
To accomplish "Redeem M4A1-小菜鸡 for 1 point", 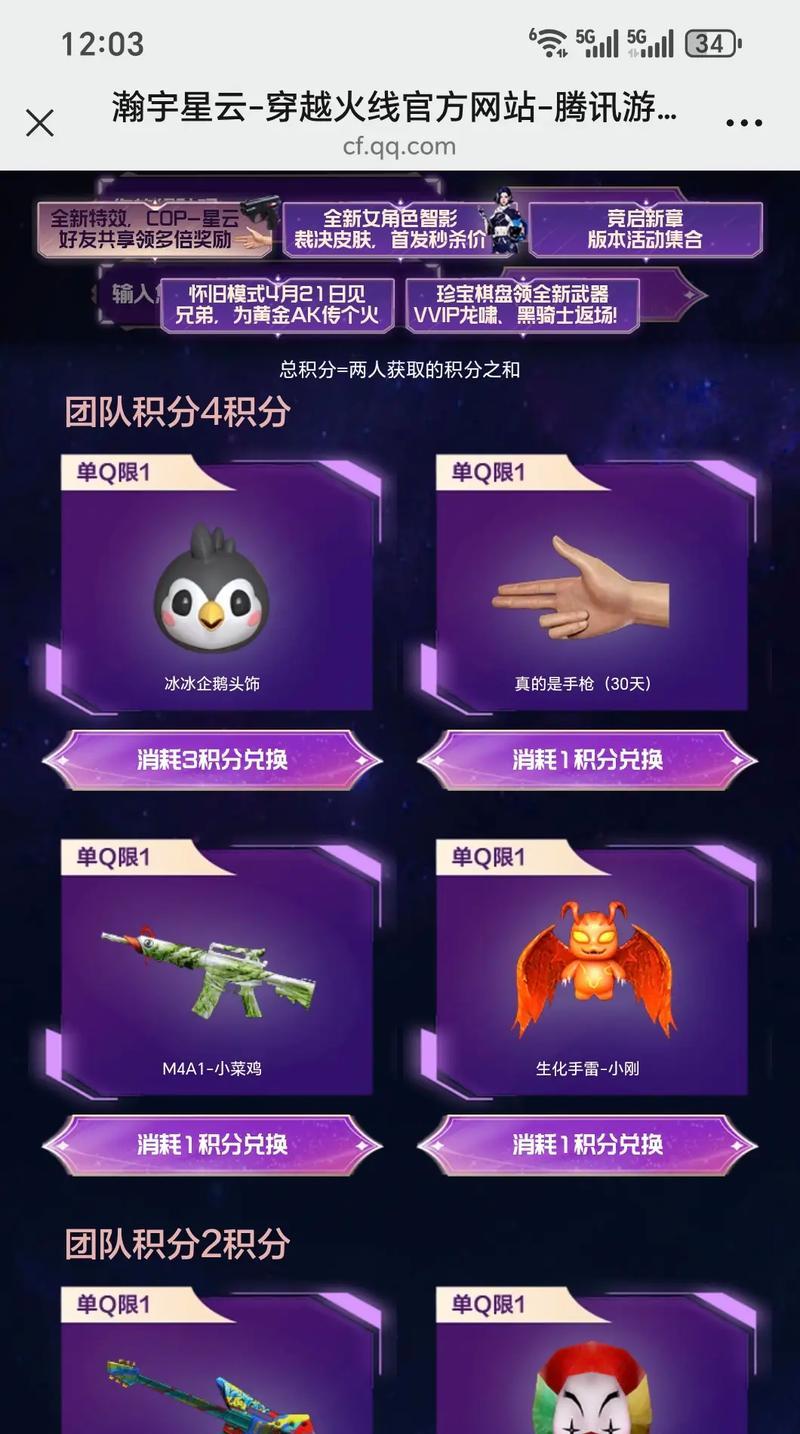I will tap(212, 1144).
